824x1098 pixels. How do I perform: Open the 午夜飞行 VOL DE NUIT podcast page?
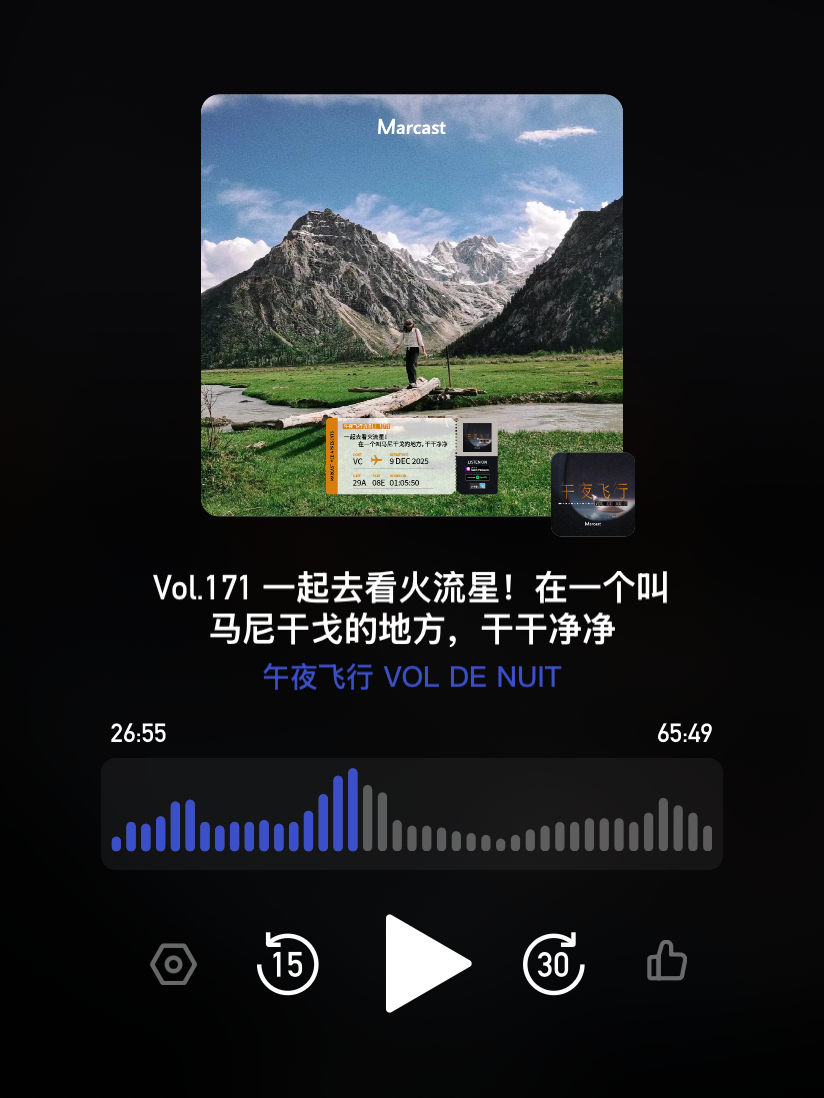coord(411,677)
